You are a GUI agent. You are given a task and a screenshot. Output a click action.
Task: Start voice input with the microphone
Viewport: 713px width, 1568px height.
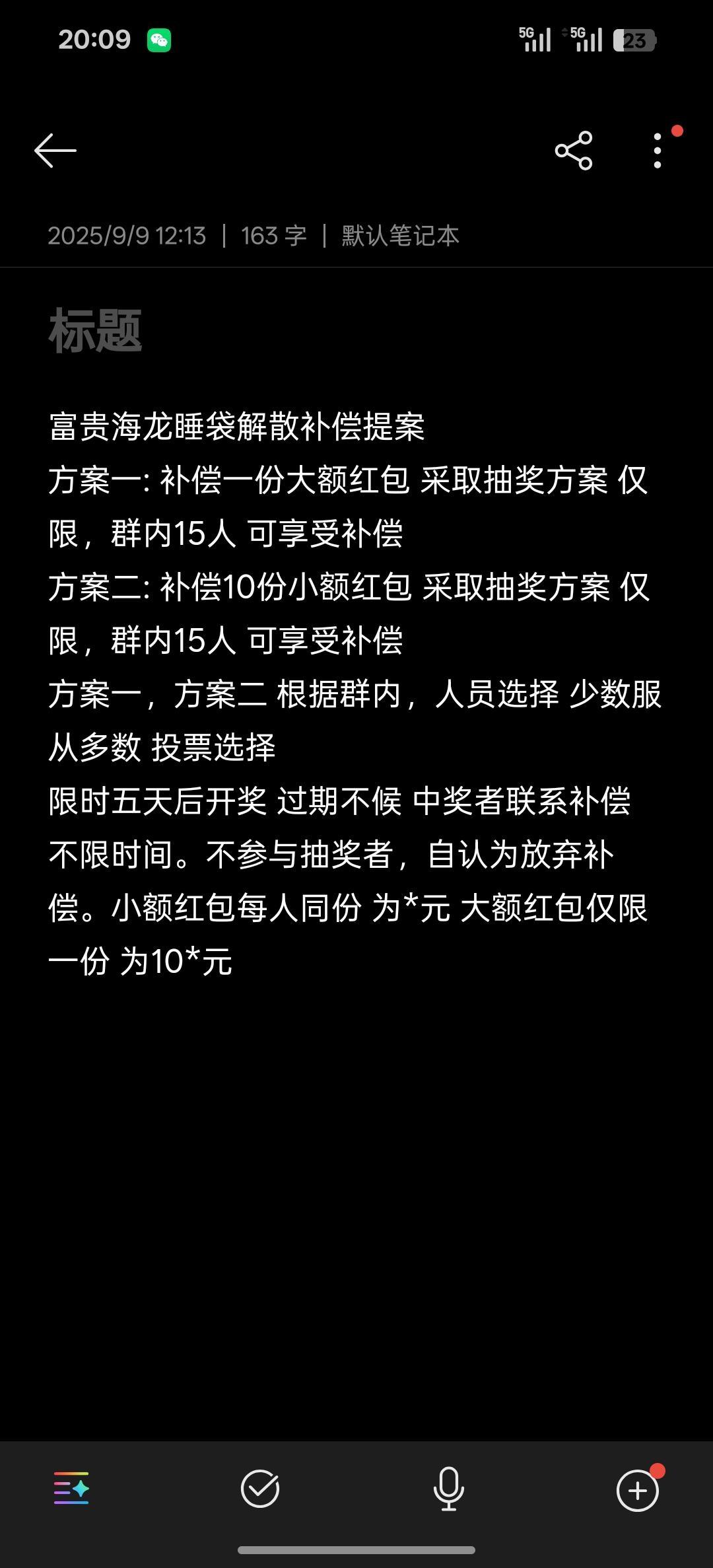(448, 1489)
